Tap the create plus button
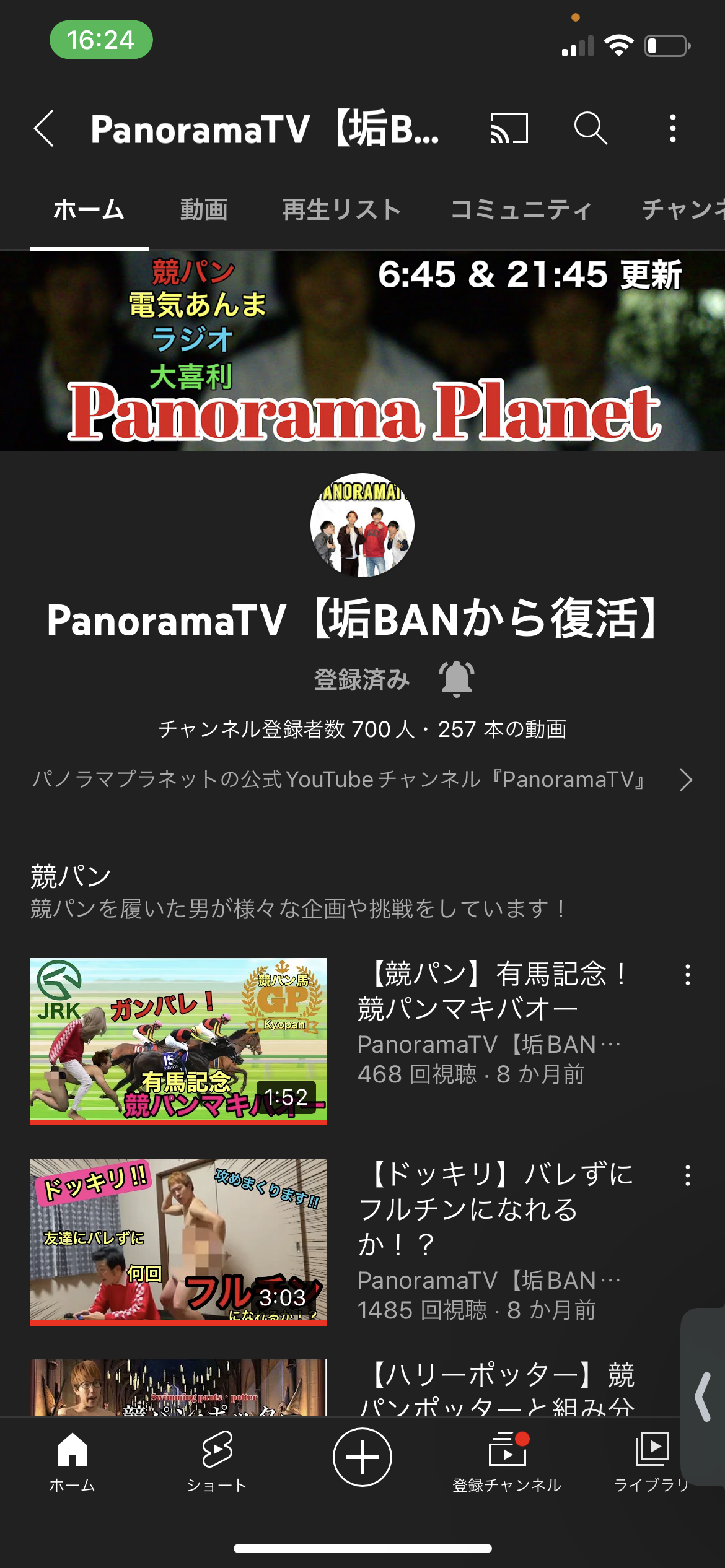The image size is (725, 1568). click(x=362, y=1457)
